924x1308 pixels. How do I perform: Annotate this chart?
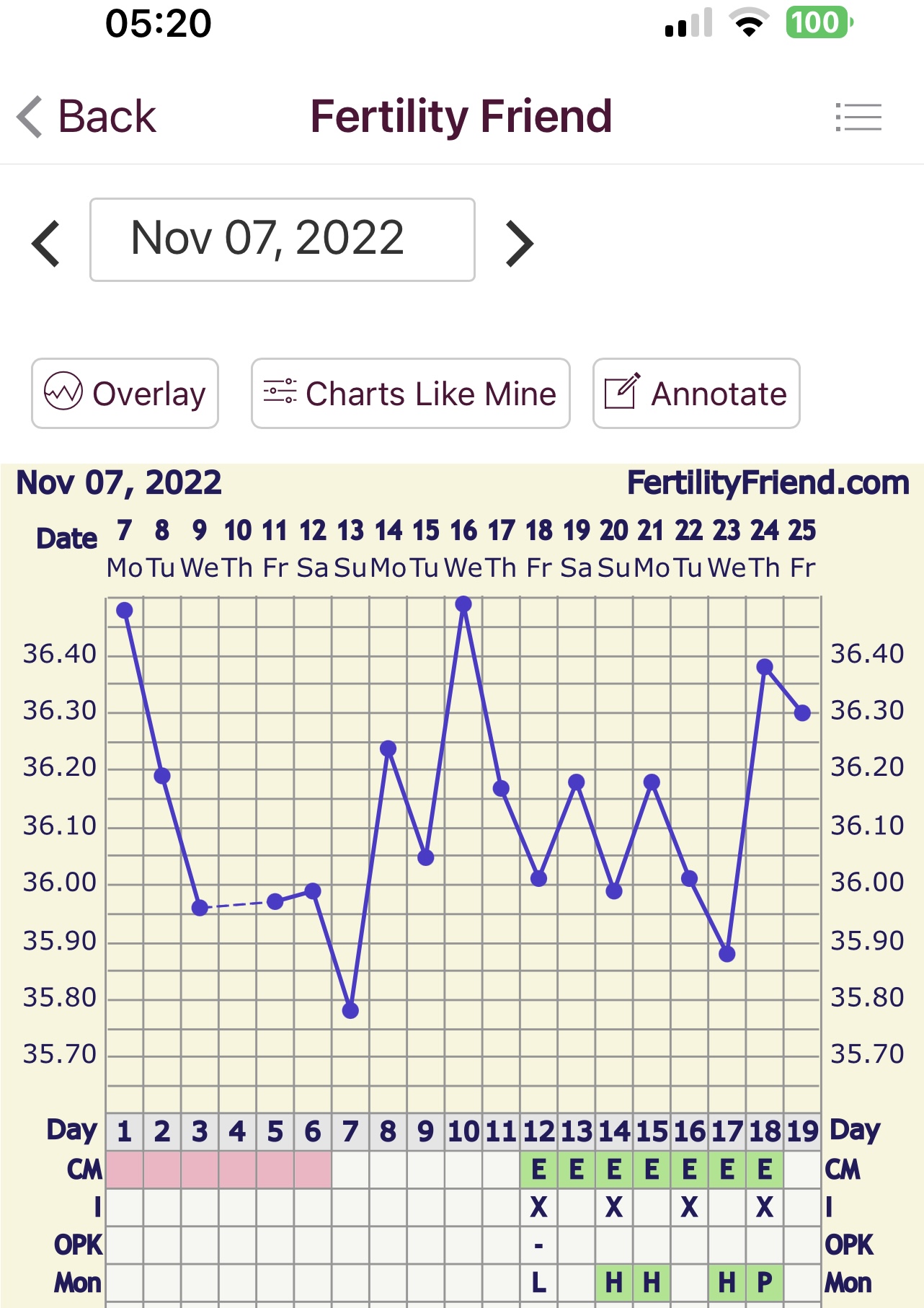coord(696,394)
